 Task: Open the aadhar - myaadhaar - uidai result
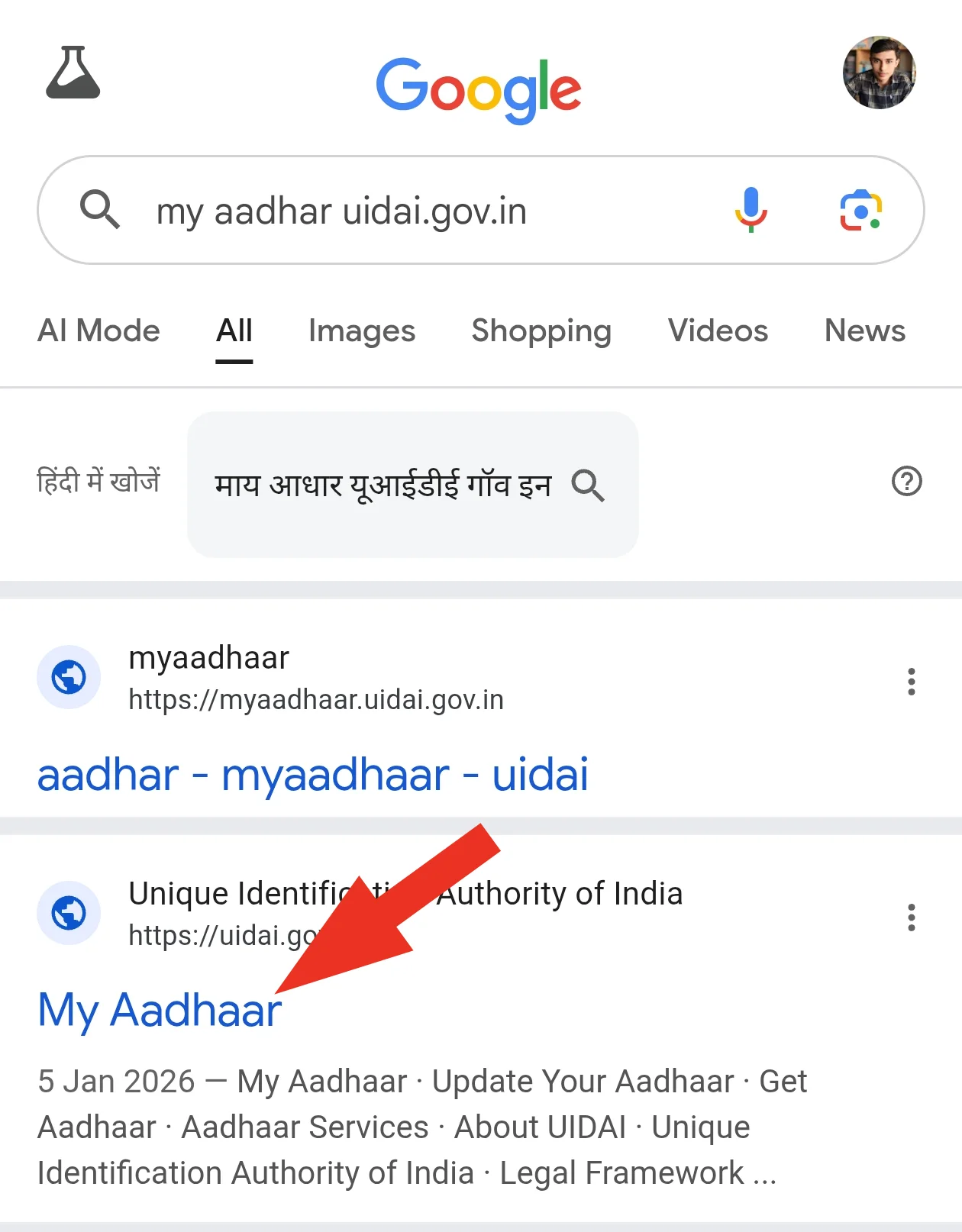[x=313, y=776]
